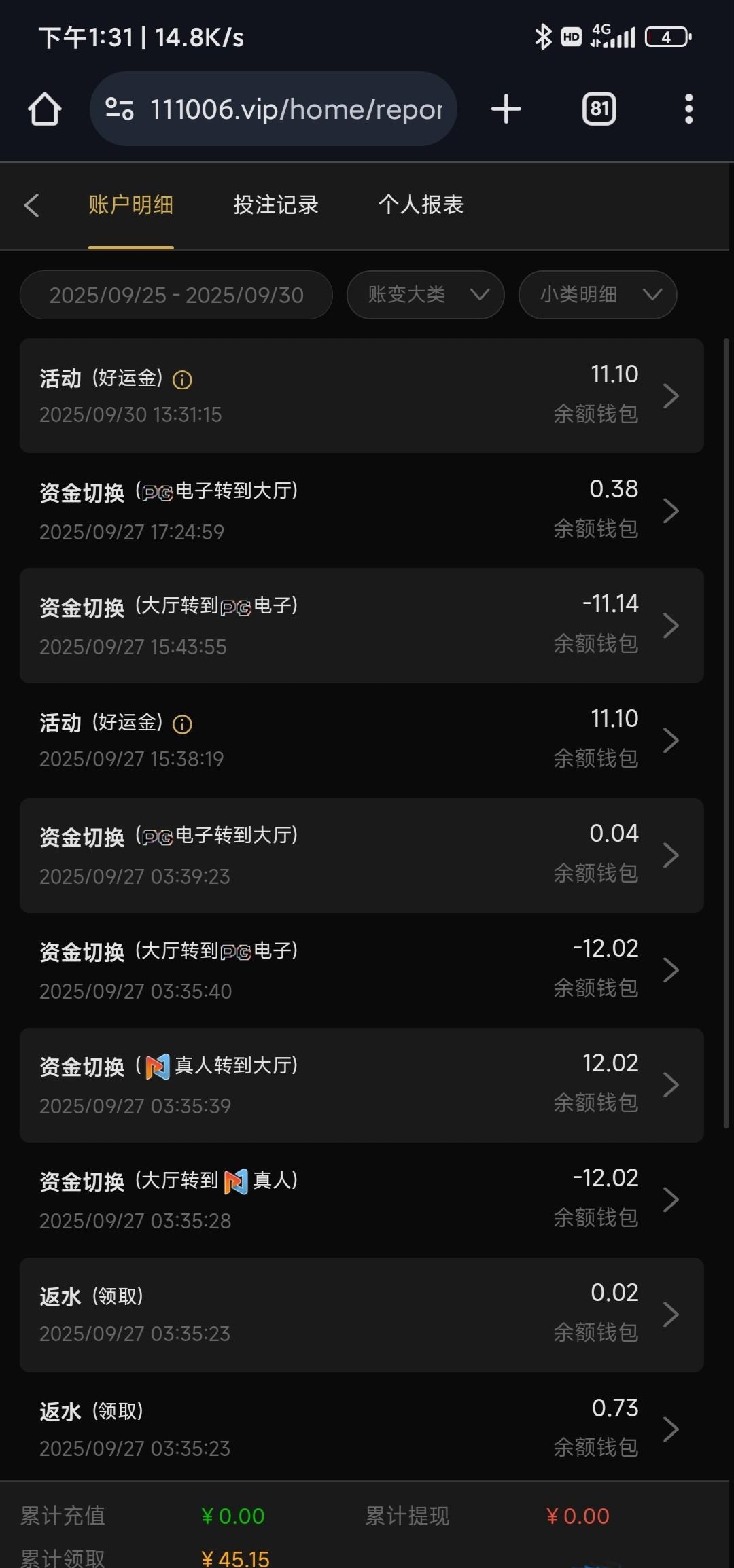The width and height of the screenshot is (734, 1568).
Task: Open browser home page icon
Action: 45,109
